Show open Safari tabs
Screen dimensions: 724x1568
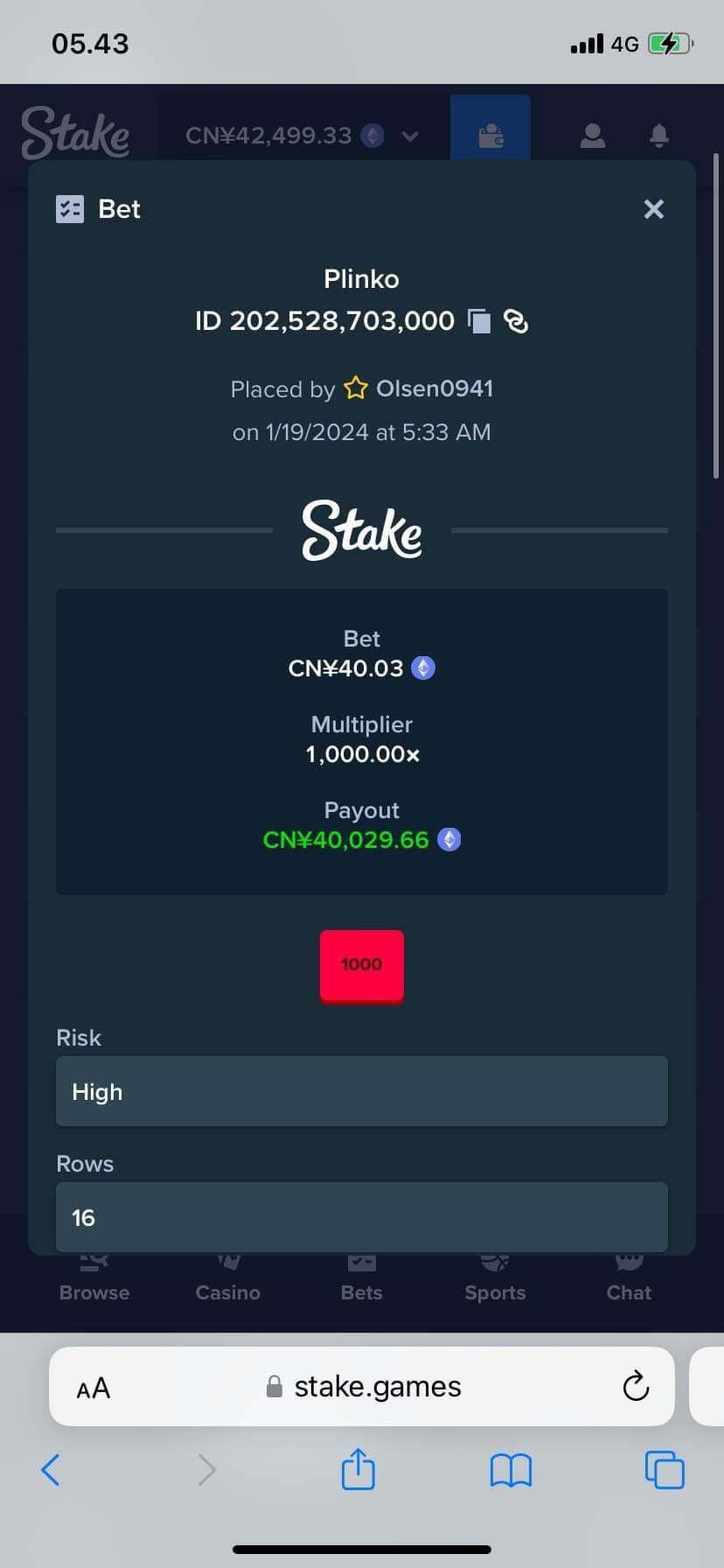[665, 1470]
